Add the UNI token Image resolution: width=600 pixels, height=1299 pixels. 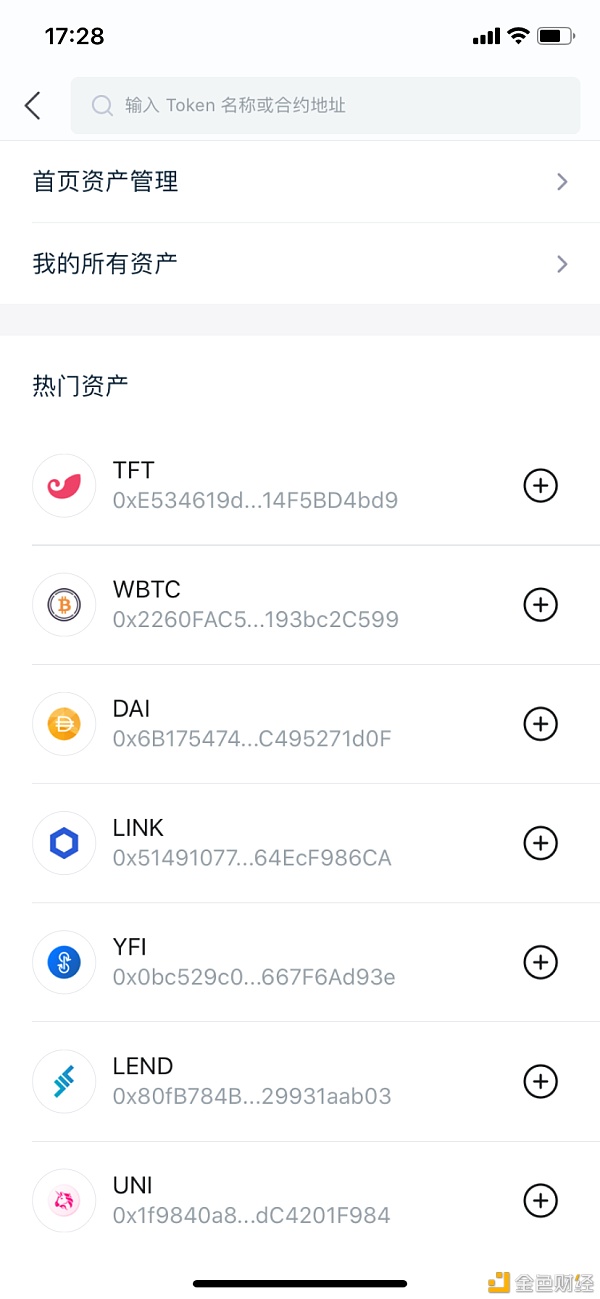(541, 1200)
